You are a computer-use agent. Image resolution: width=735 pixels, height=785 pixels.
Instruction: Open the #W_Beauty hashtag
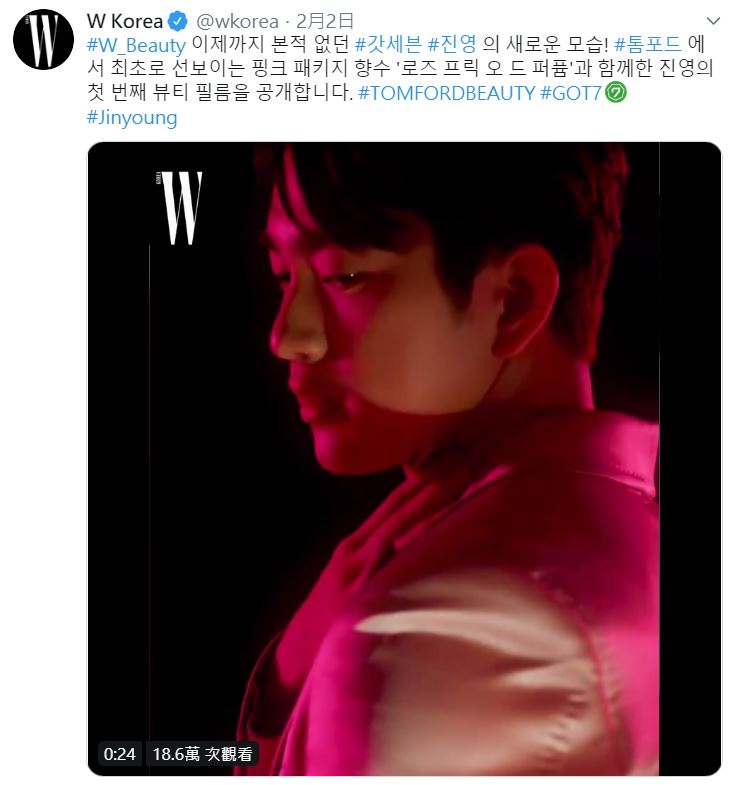click(x=136, y=45)
